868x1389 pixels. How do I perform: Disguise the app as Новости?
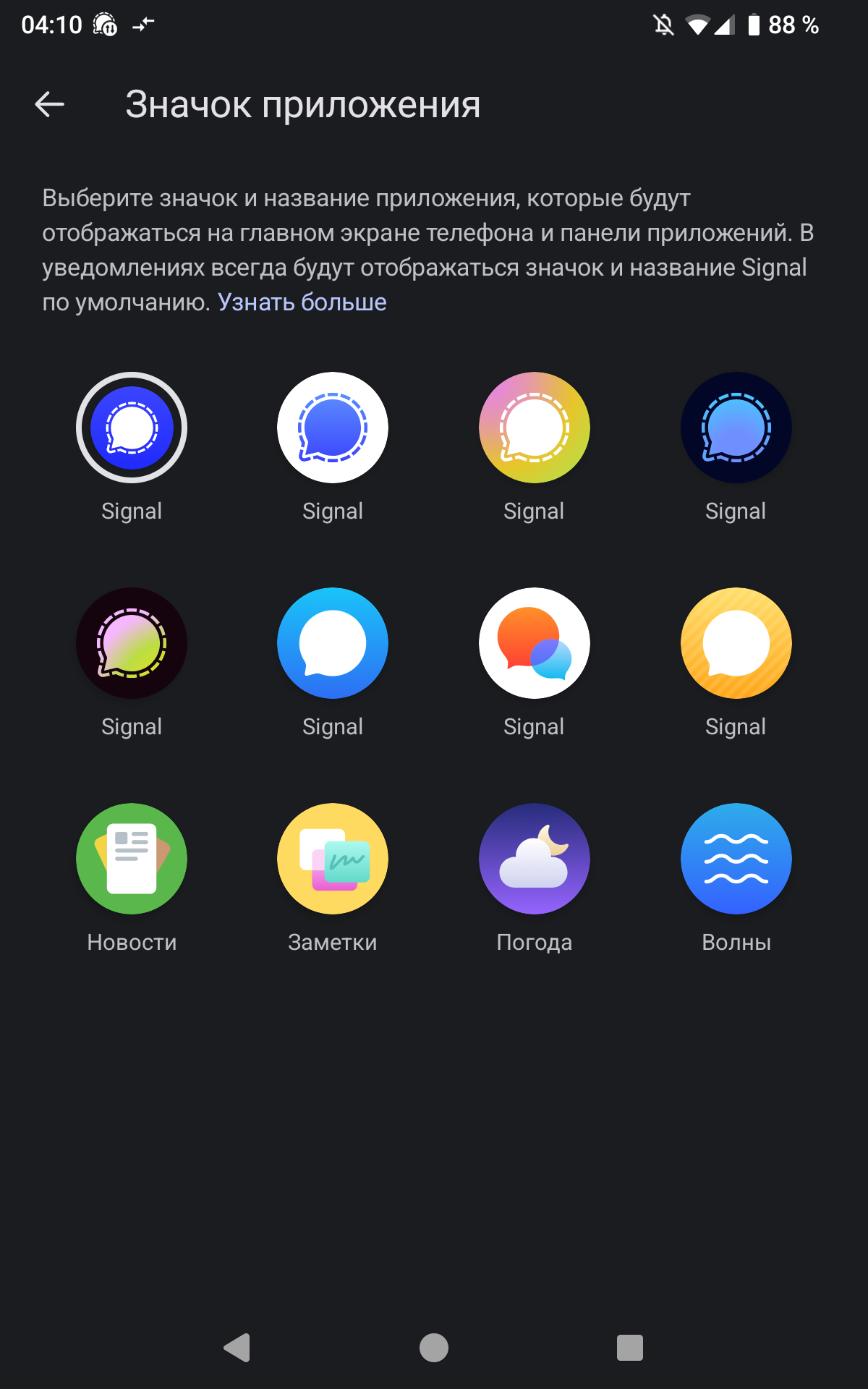(x=132, y=859)
